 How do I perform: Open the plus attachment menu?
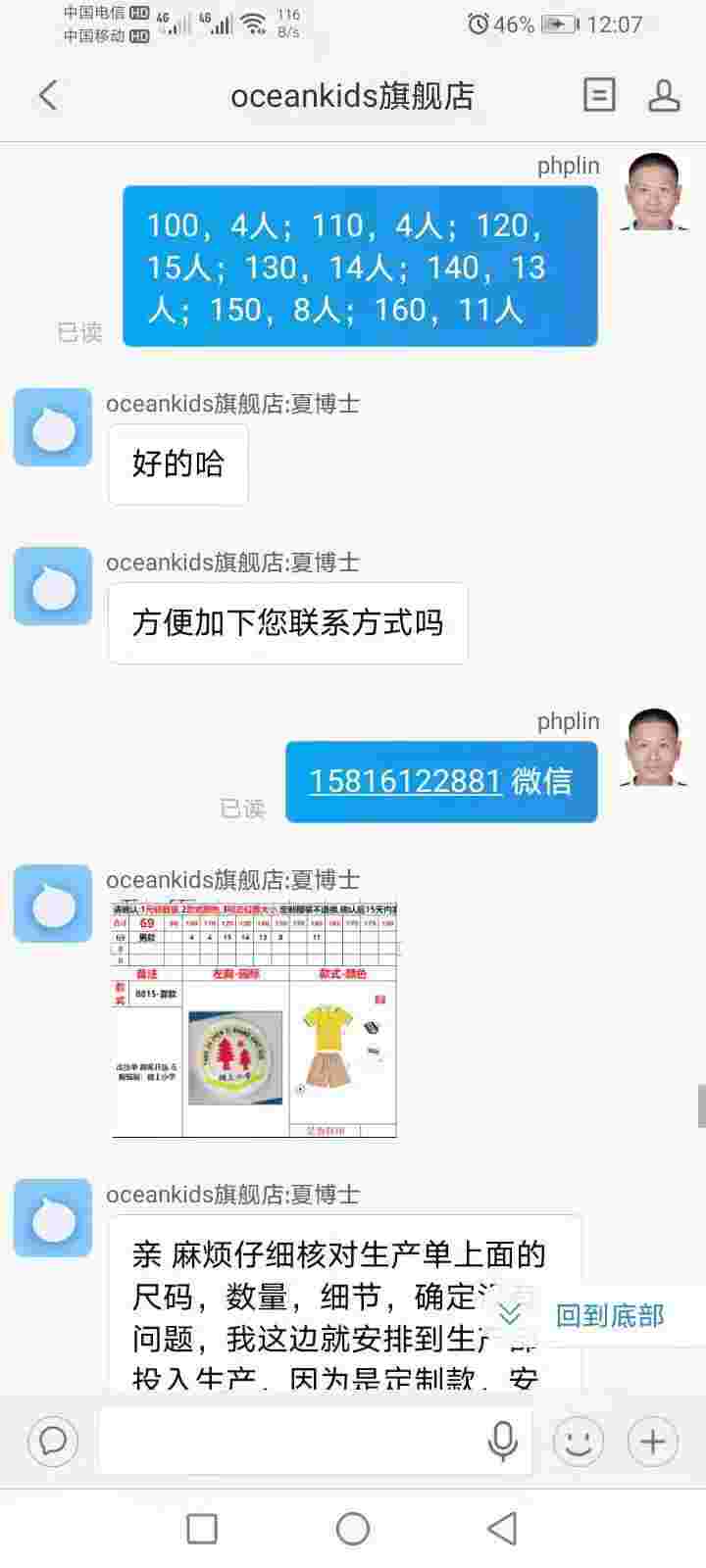coord(653,1441)
